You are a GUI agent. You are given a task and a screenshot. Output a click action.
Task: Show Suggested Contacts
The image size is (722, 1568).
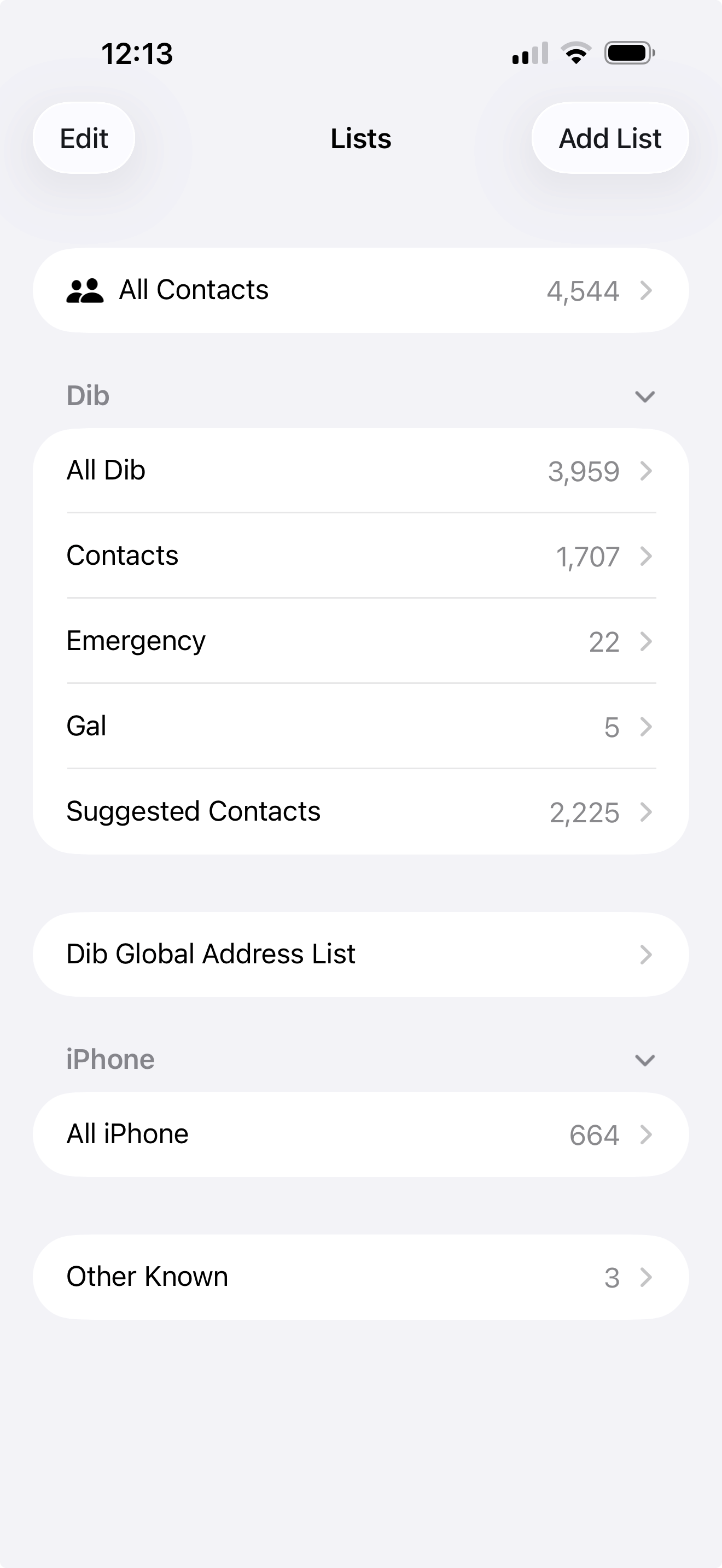[360, 811]
